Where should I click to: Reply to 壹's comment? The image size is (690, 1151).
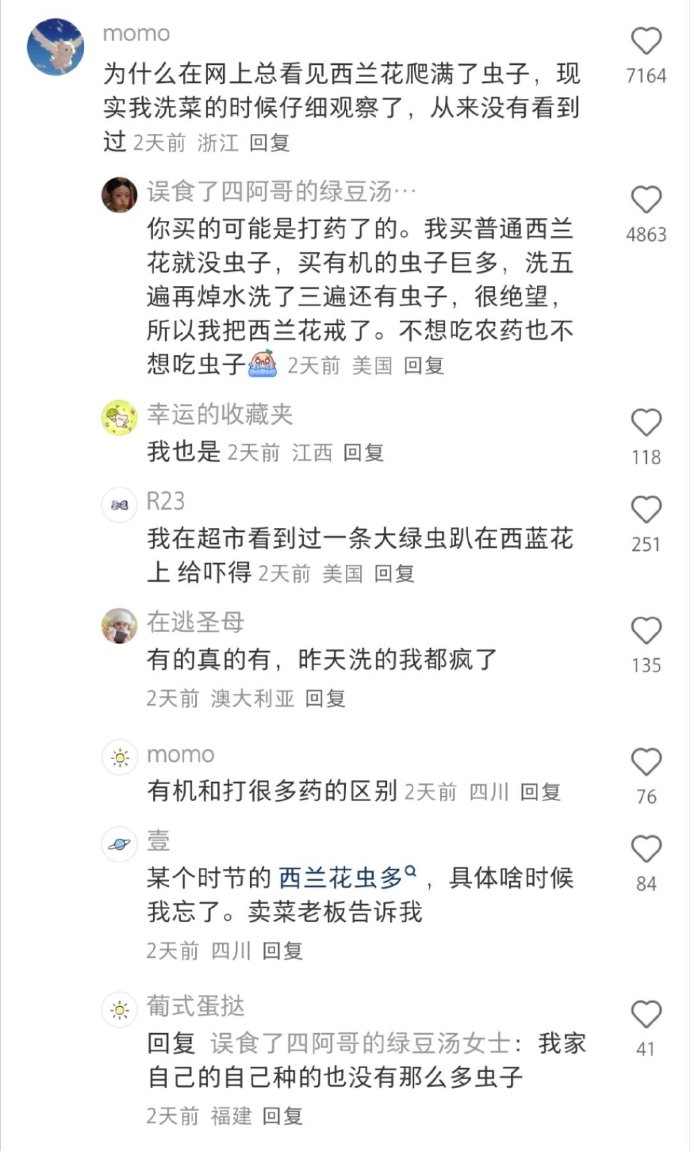(283, 950)
